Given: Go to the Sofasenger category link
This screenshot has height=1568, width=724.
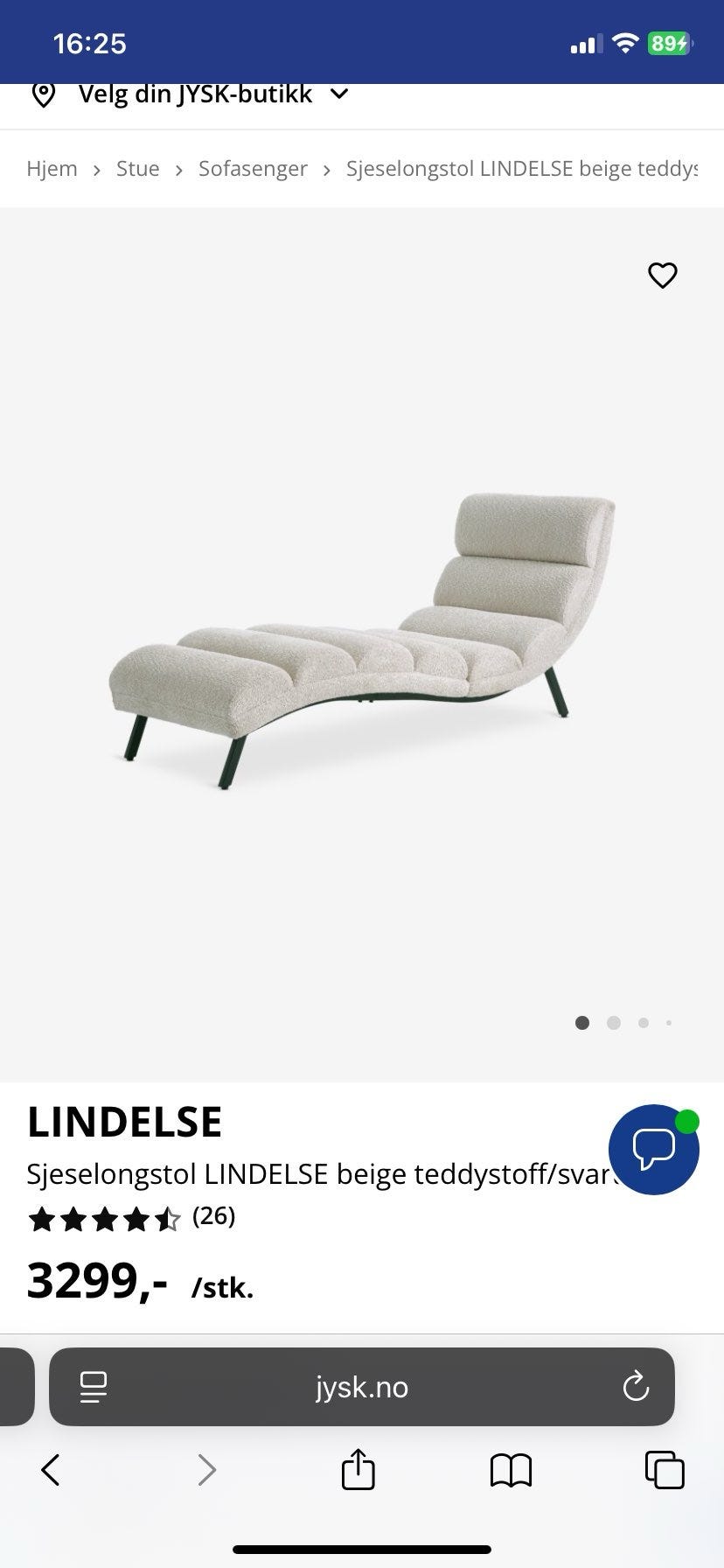Looking at the screenshot, I should coord(253,169).
